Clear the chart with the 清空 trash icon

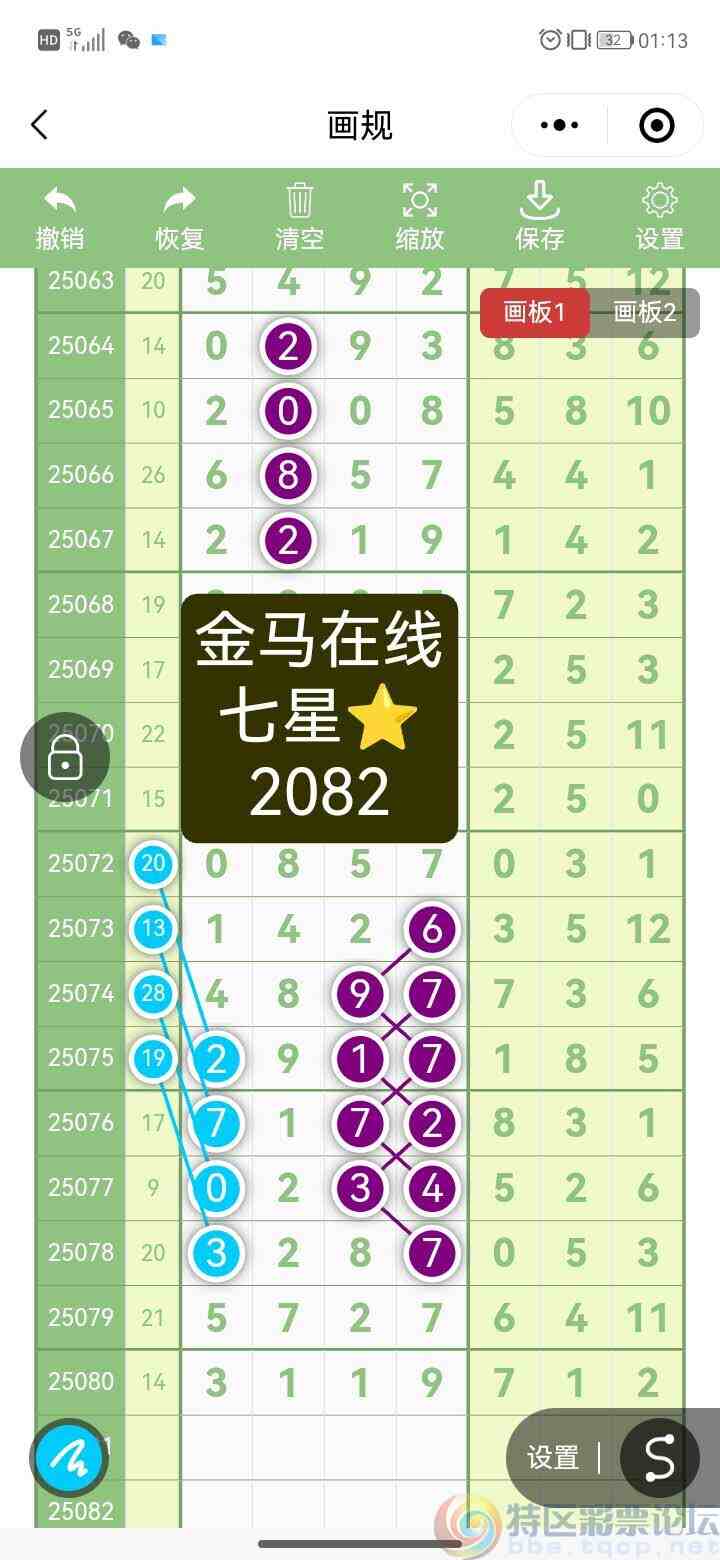click(299, 200)
